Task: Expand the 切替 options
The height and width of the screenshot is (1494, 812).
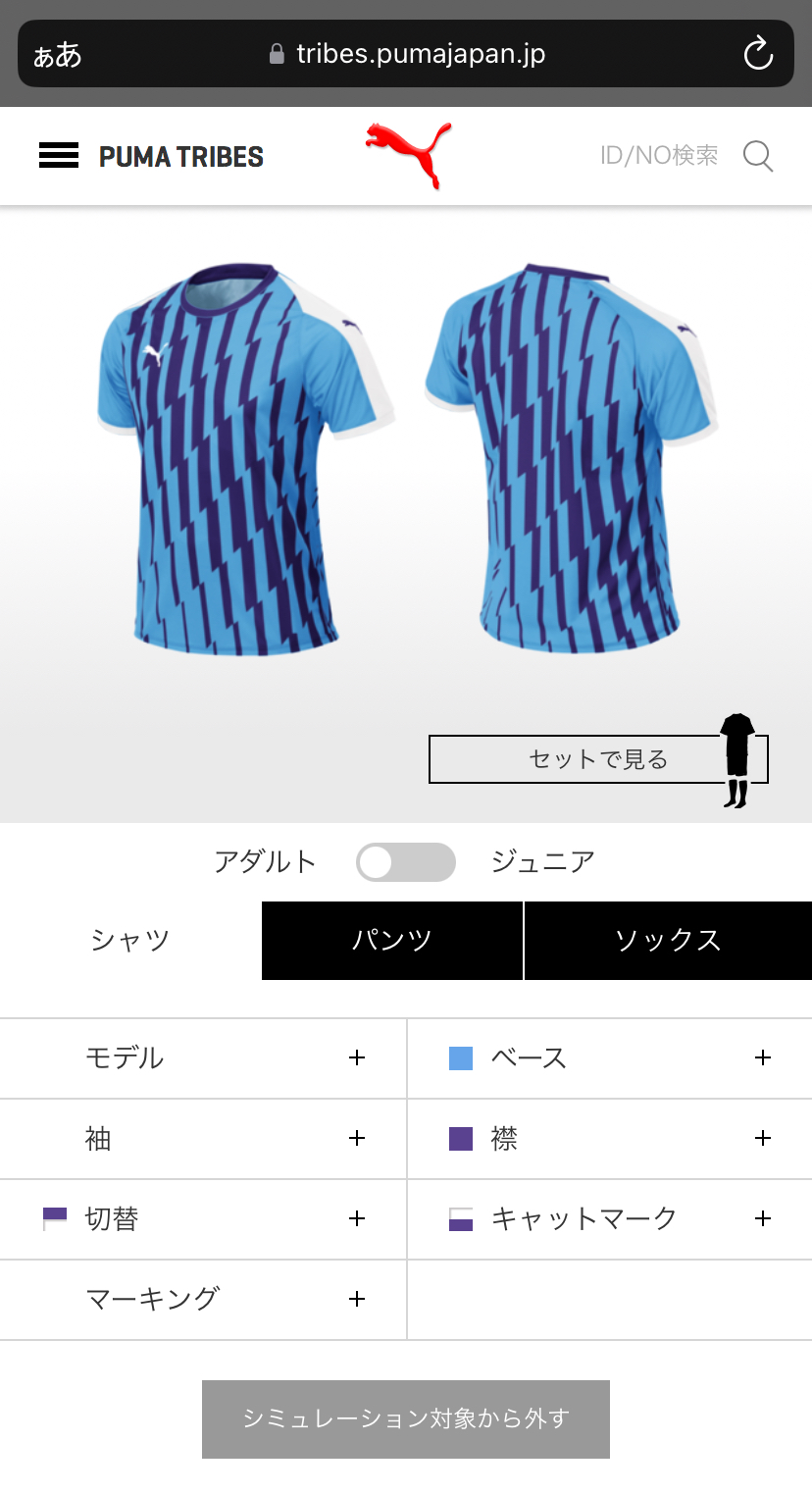Action: click(x=203, y=1219)
